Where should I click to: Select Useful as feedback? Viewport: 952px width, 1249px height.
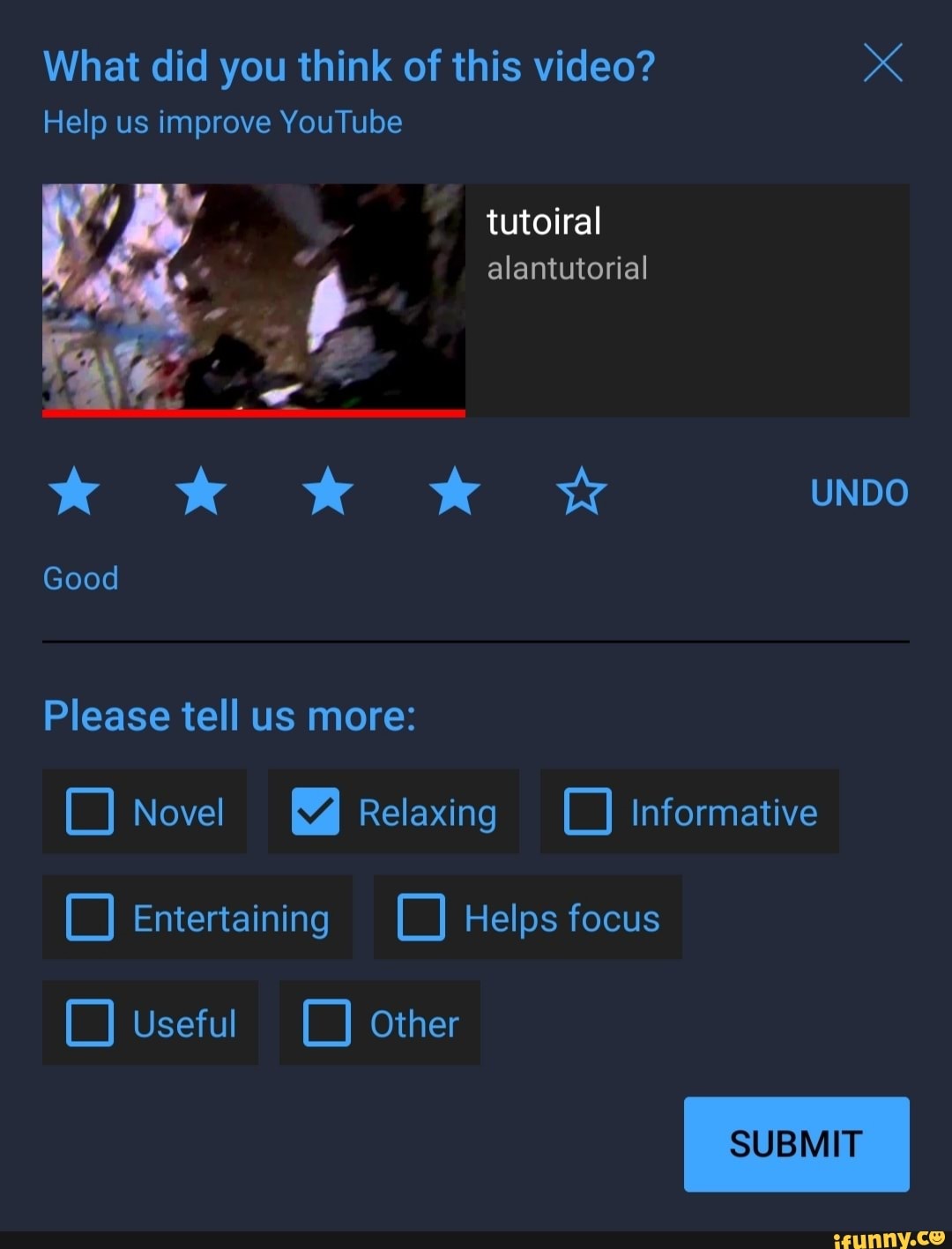[x=90, y=1022]
